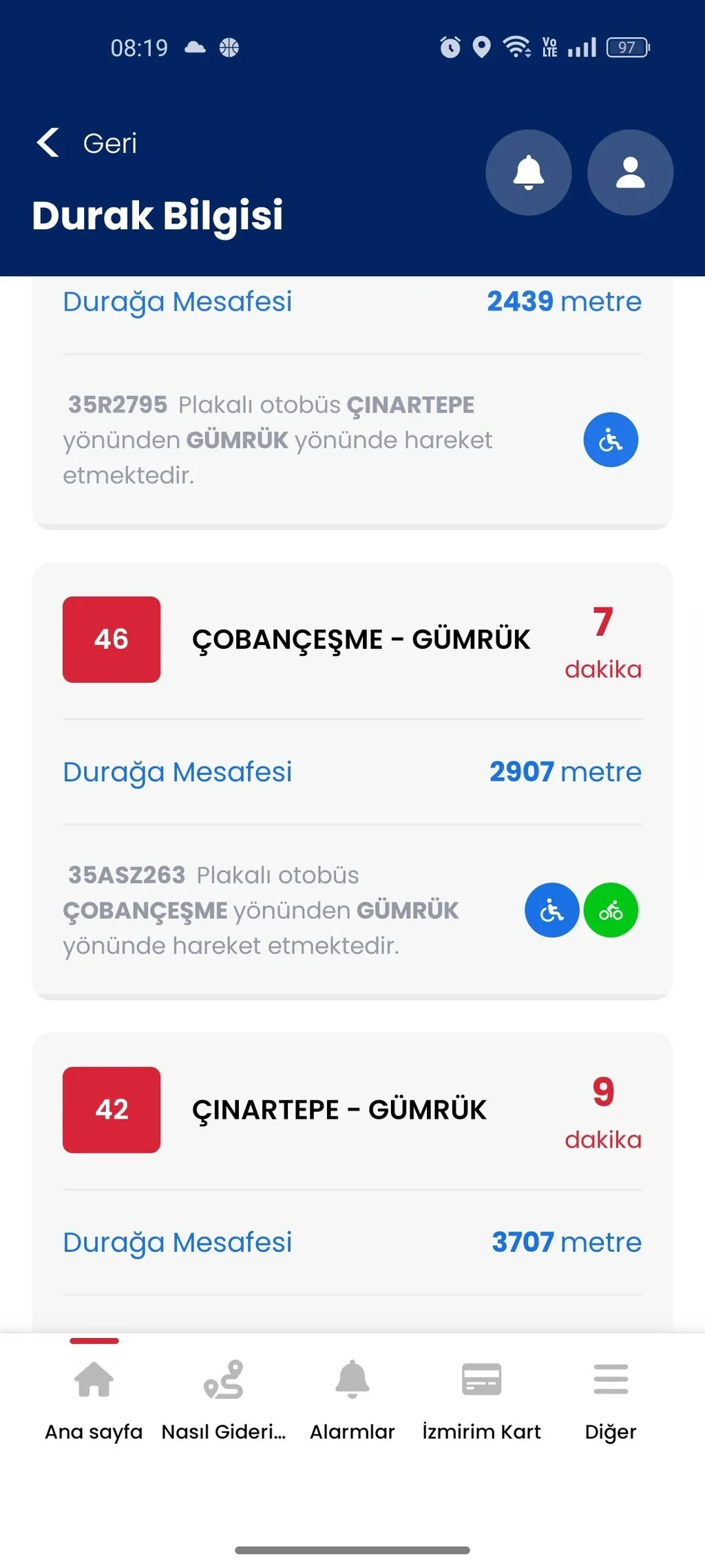The image size is (705, 1568).
Task: Tap the wheelchair accessibility icon on bus 35R2795
Action: 610,439
